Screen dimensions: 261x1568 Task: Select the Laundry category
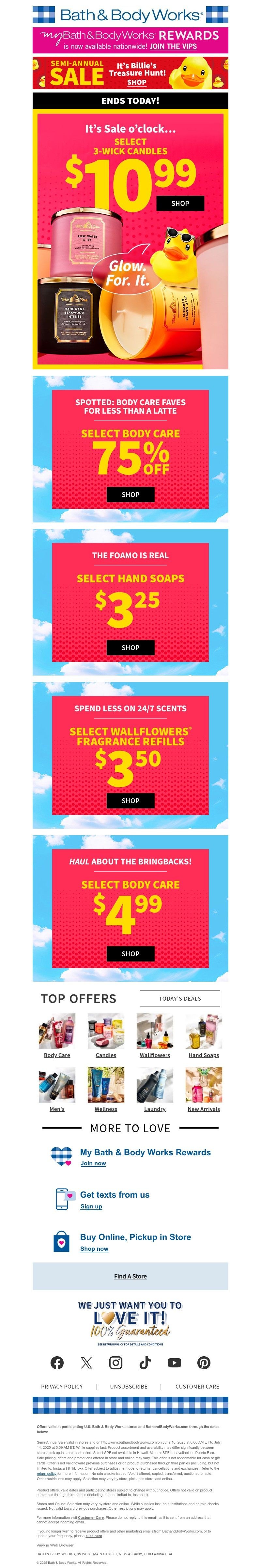[155, 1109]
